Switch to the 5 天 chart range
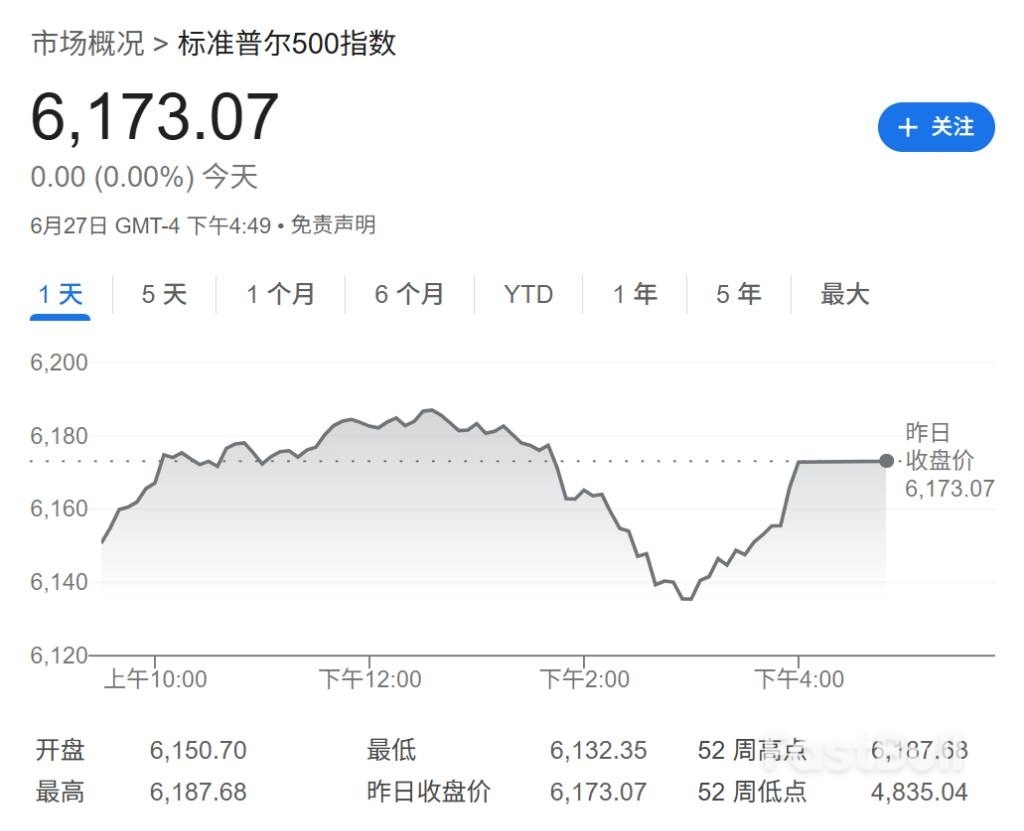The width and height of the screenshot is (1024, 831). click(x=164, y=294)
